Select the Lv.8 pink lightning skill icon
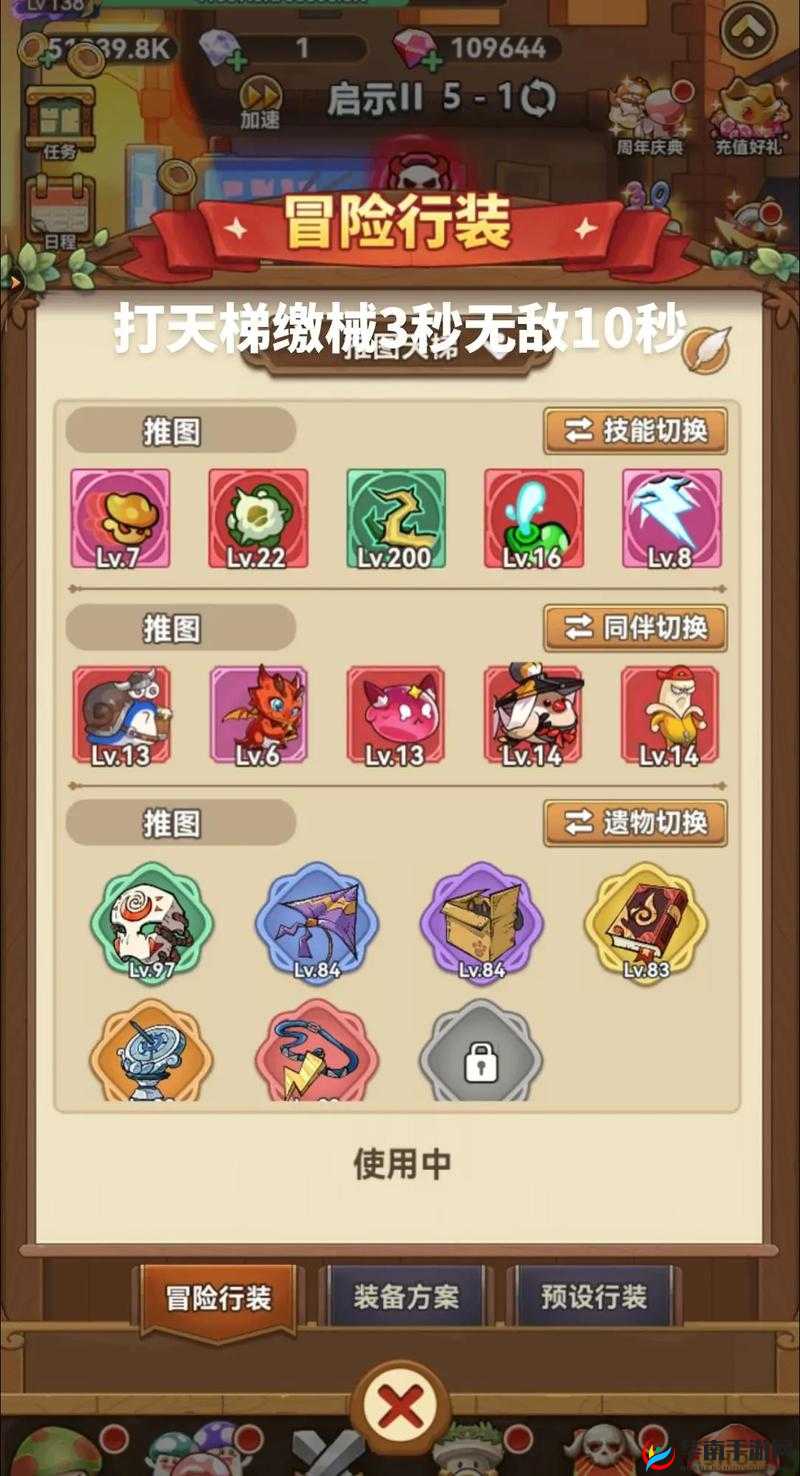Screen dimensions: 800x1476 pos(672,518)
